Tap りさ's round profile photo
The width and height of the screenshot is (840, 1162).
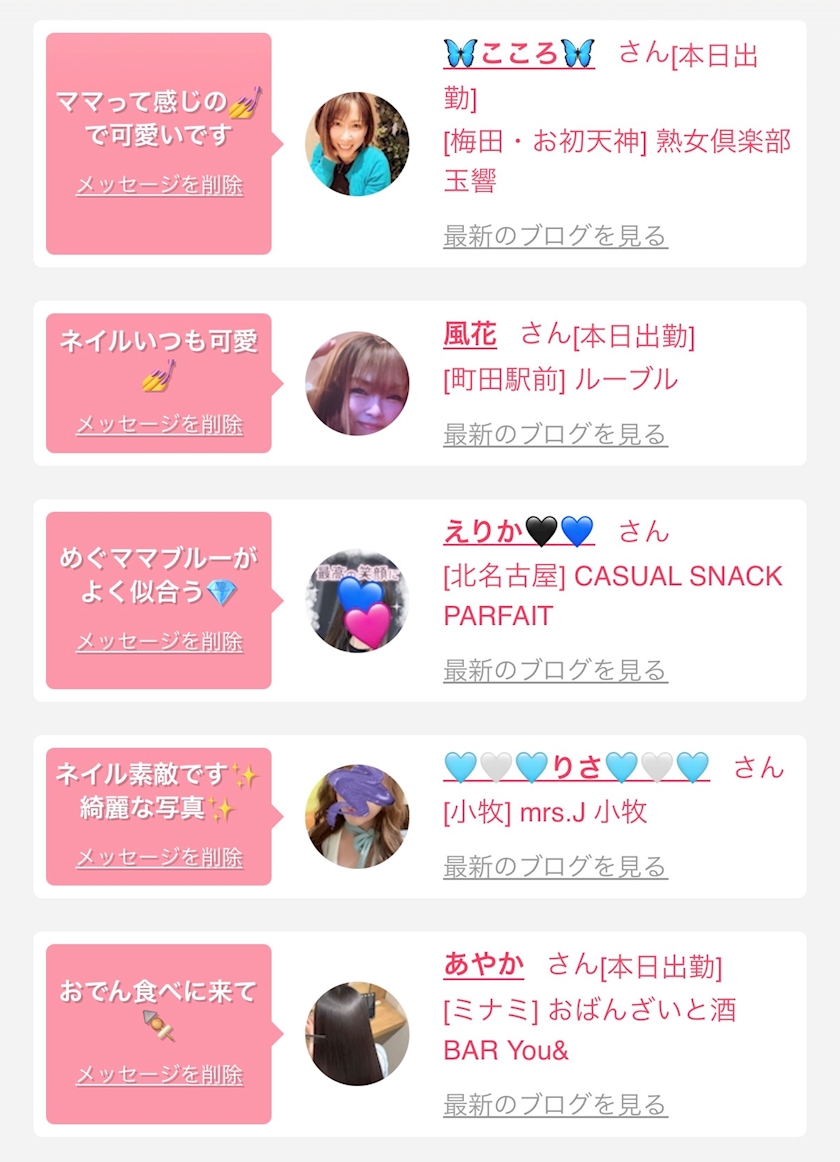coord(357,817)
